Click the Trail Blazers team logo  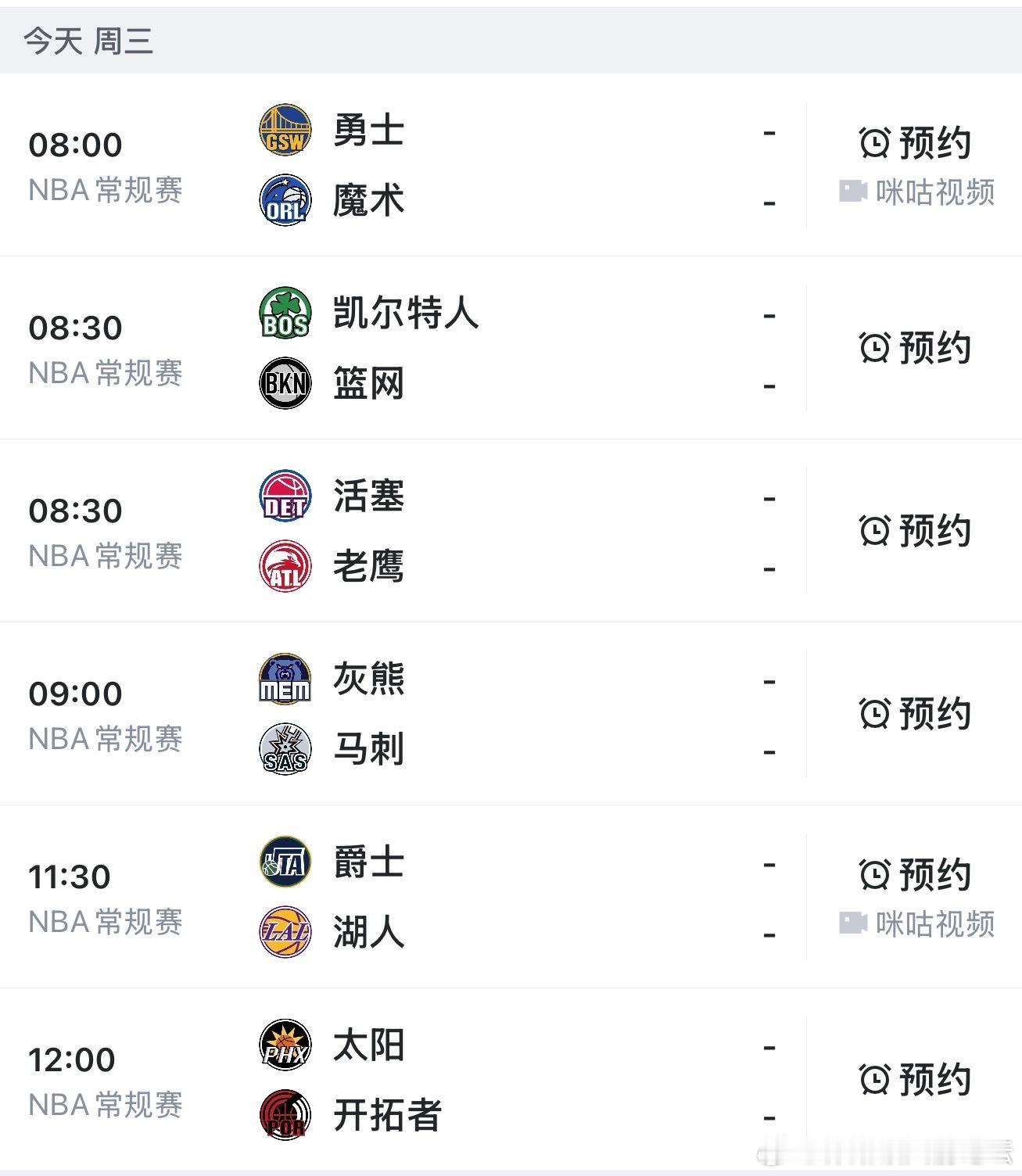point(285,1114)
